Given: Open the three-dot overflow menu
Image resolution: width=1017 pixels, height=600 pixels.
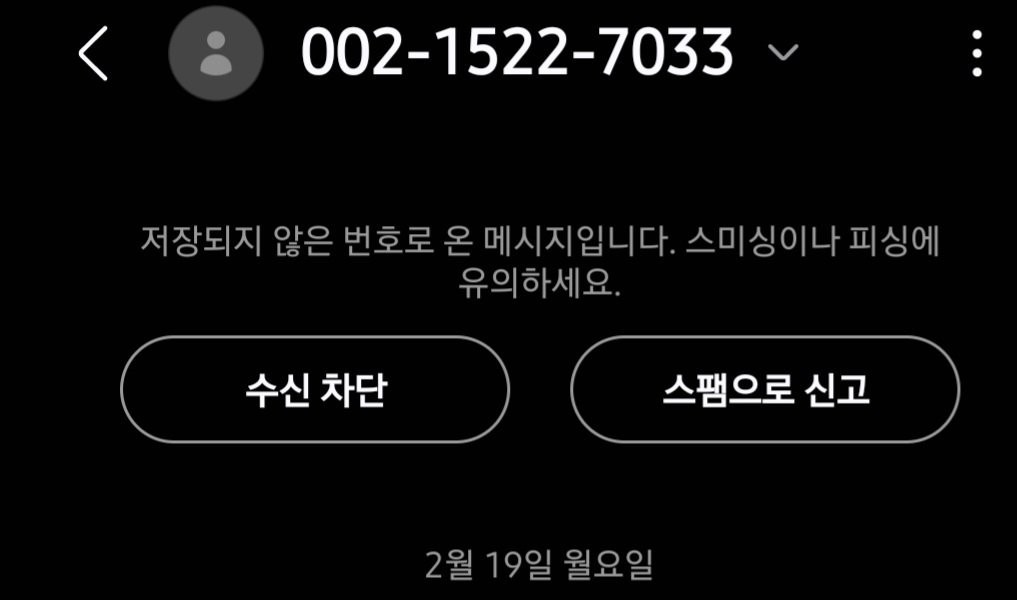Looking at the screenshot, I should [976, 53].
